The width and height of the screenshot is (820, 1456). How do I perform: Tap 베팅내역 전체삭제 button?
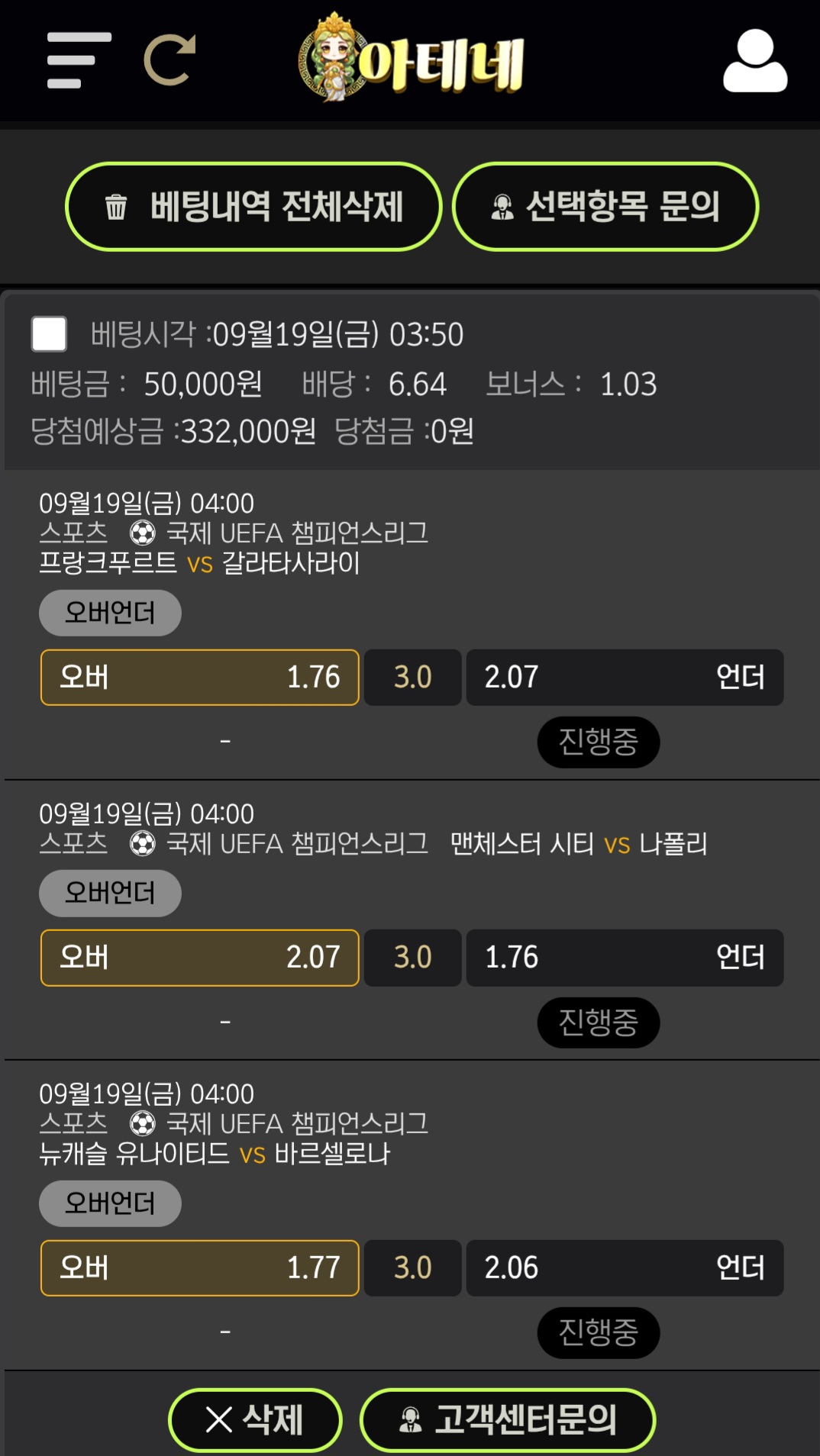(253, 207)
